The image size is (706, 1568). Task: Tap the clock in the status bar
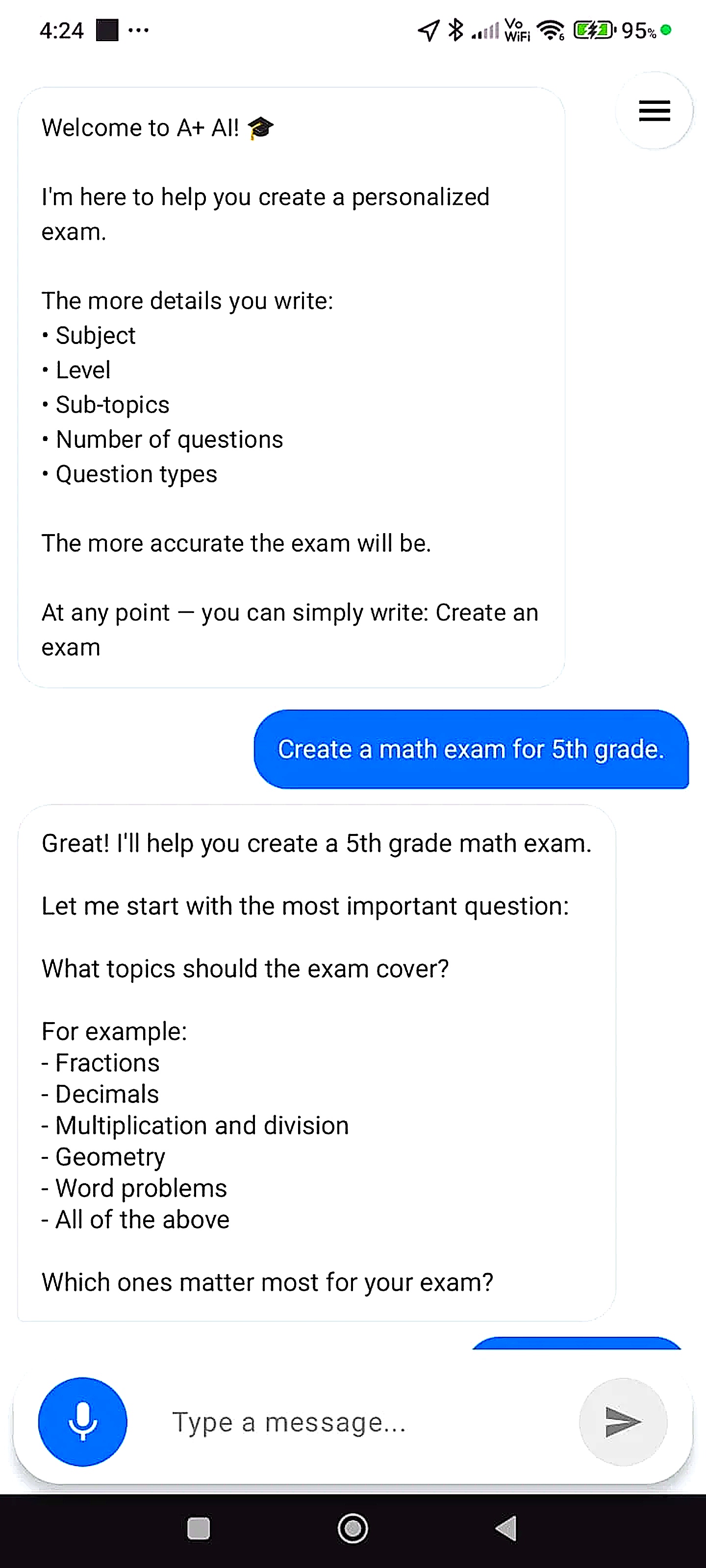(x=61, y=29)
